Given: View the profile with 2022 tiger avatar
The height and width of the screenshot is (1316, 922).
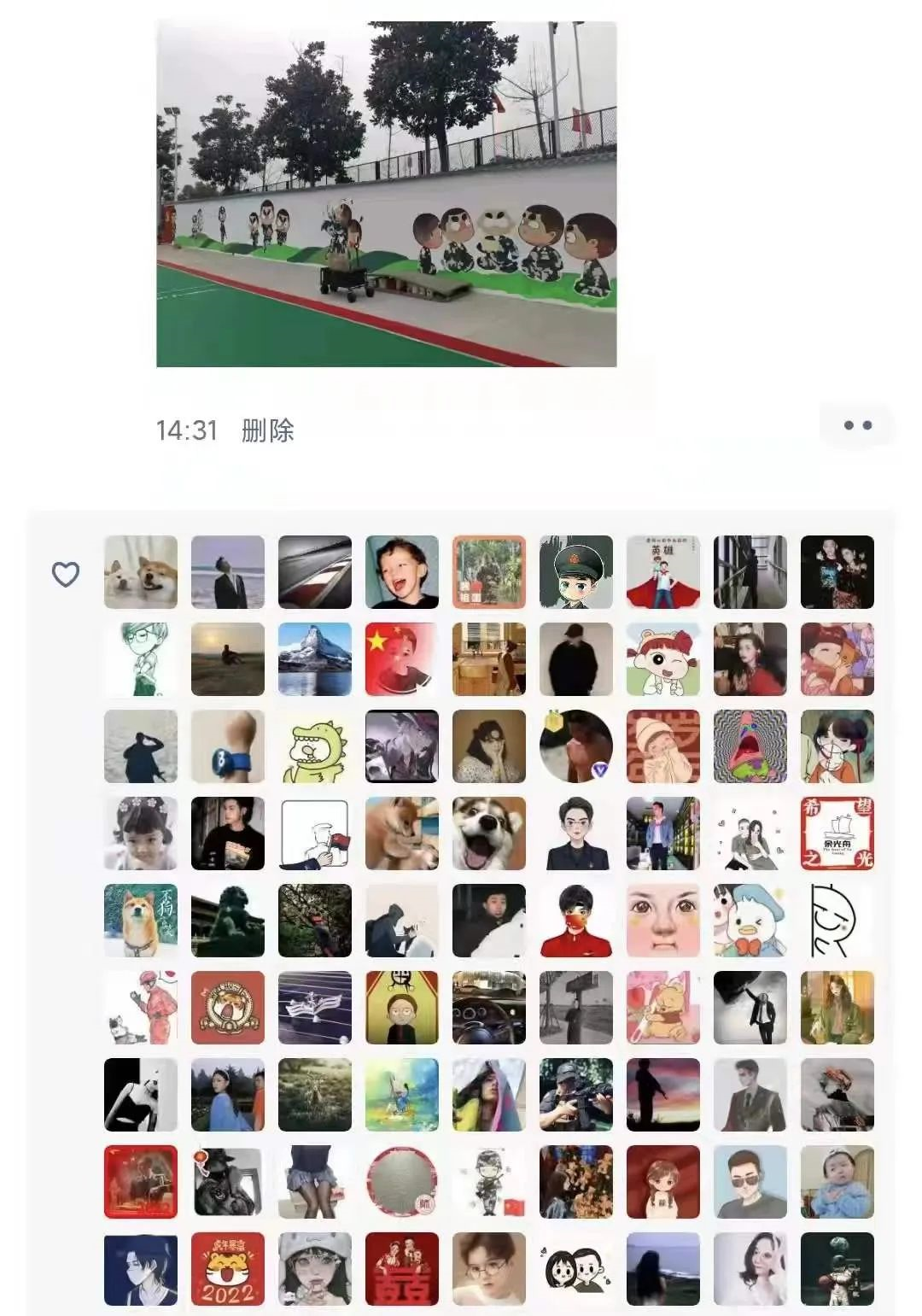Looking at the screenshot, I should [x=228, y=1269].
